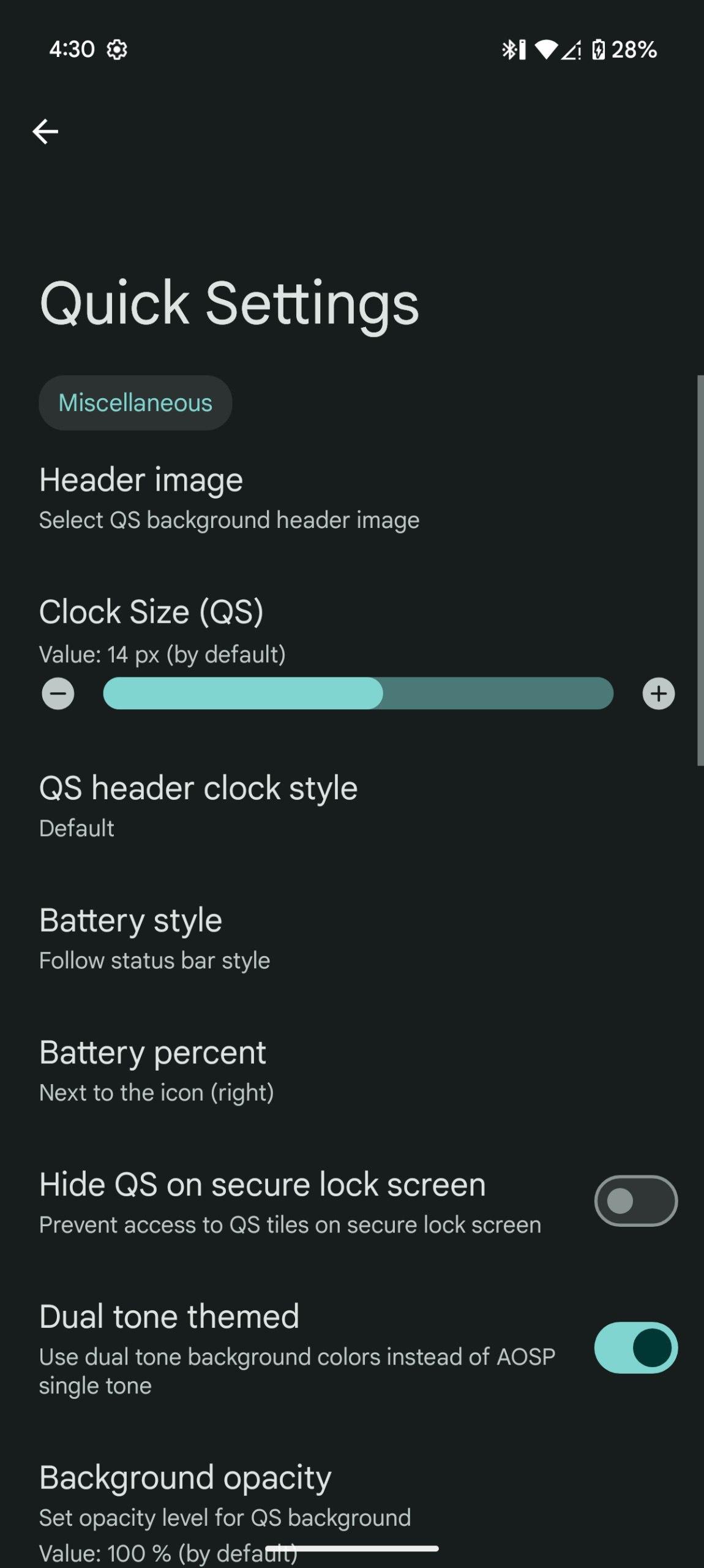Open Battery style option
Viewport: 704px width, 1568px height.
click(352, 938)
